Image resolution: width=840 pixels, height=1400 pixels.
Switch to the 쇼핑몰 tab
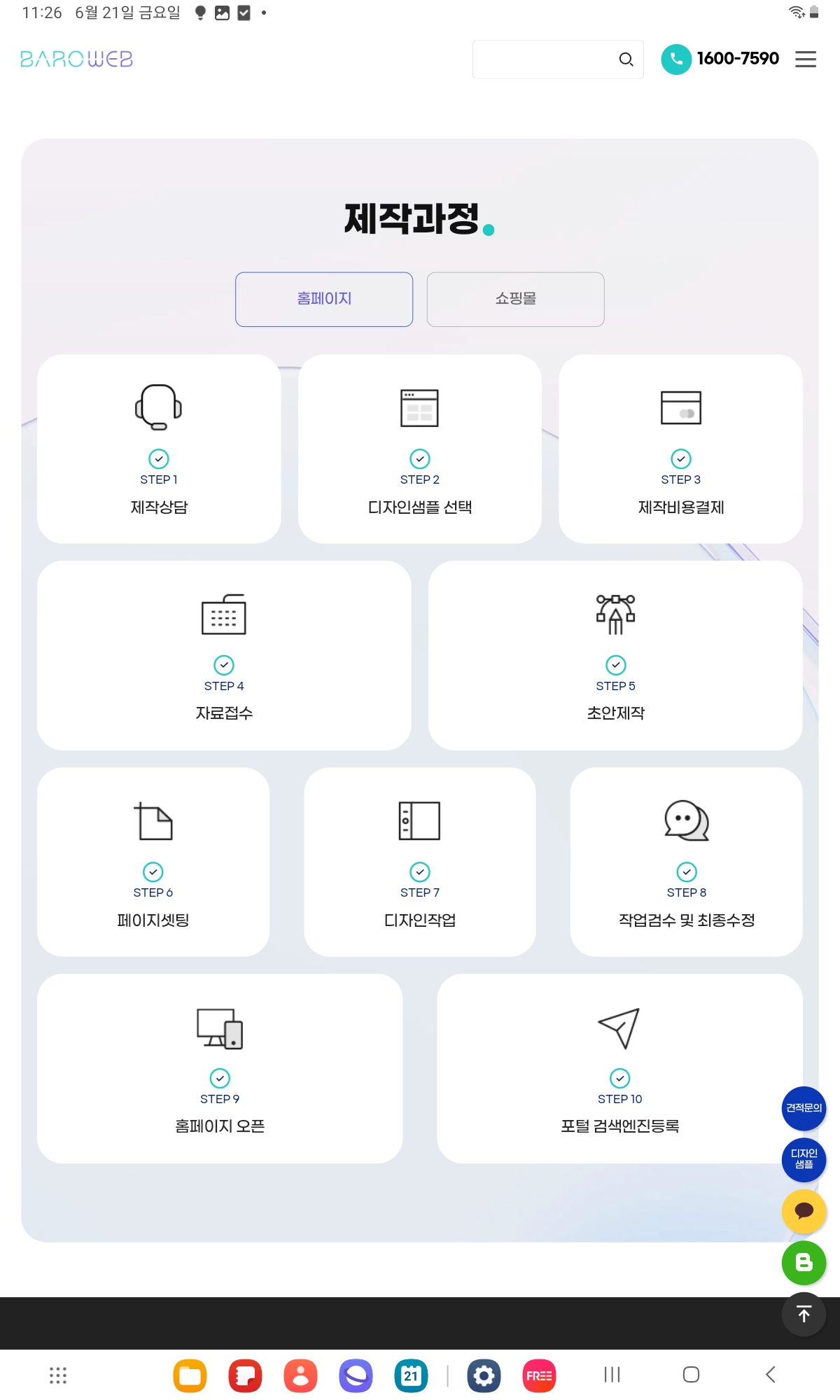click(x=515, y=299)
